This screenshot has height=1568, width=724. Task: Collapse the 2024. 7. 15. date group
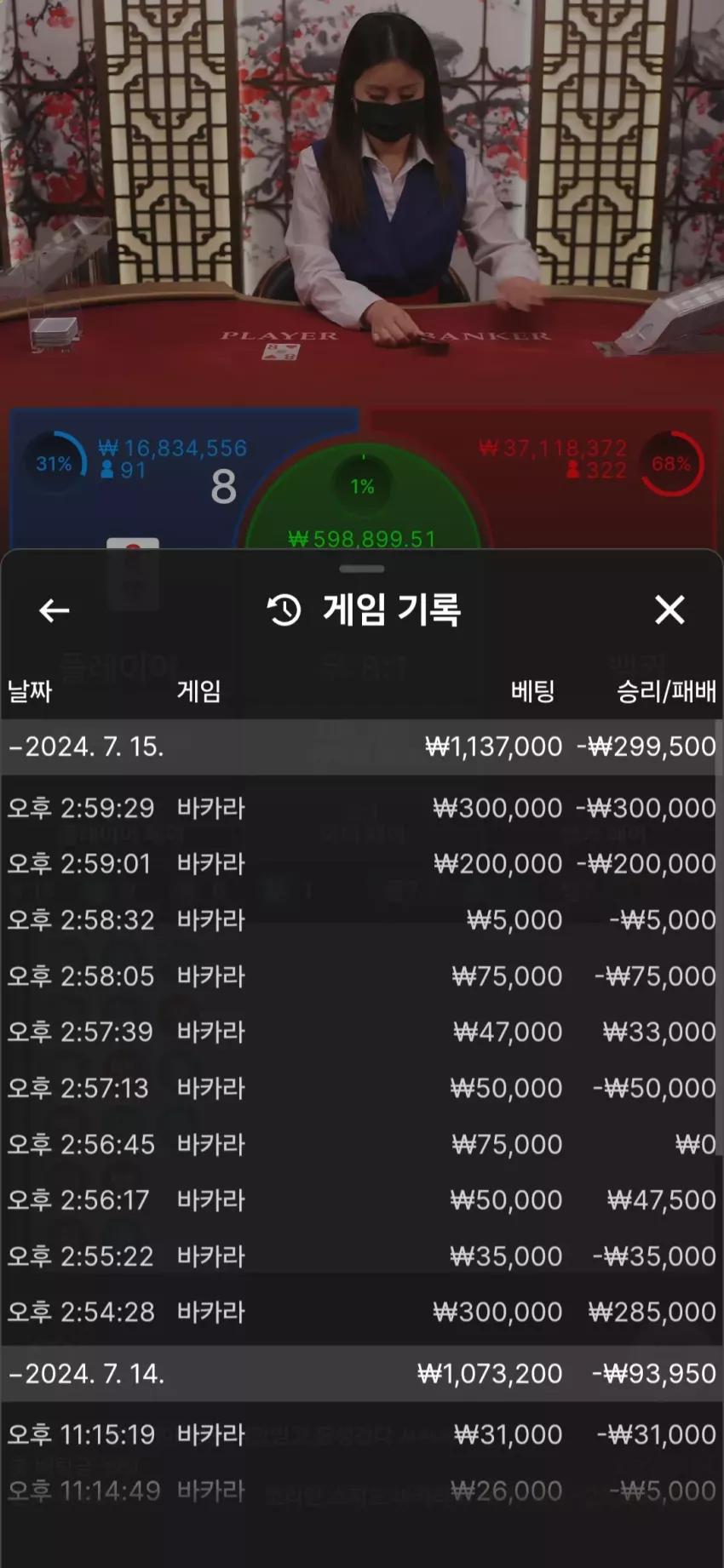(x=362, y=747)
